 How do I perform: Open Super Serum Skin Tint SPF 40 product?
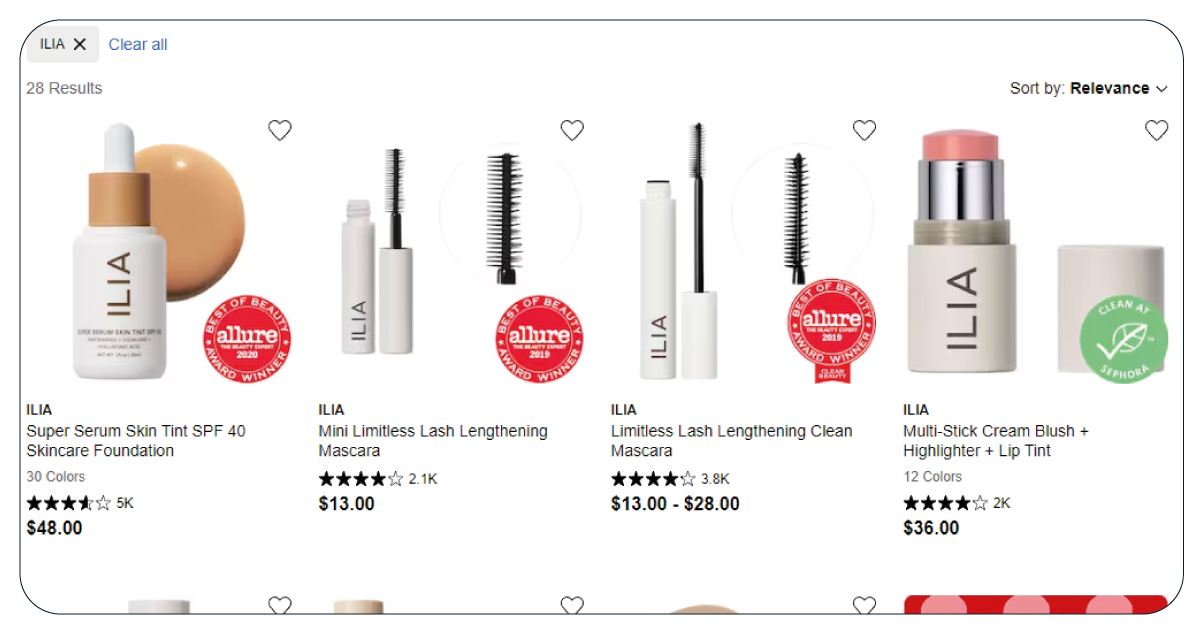click(x=135, y=441)
